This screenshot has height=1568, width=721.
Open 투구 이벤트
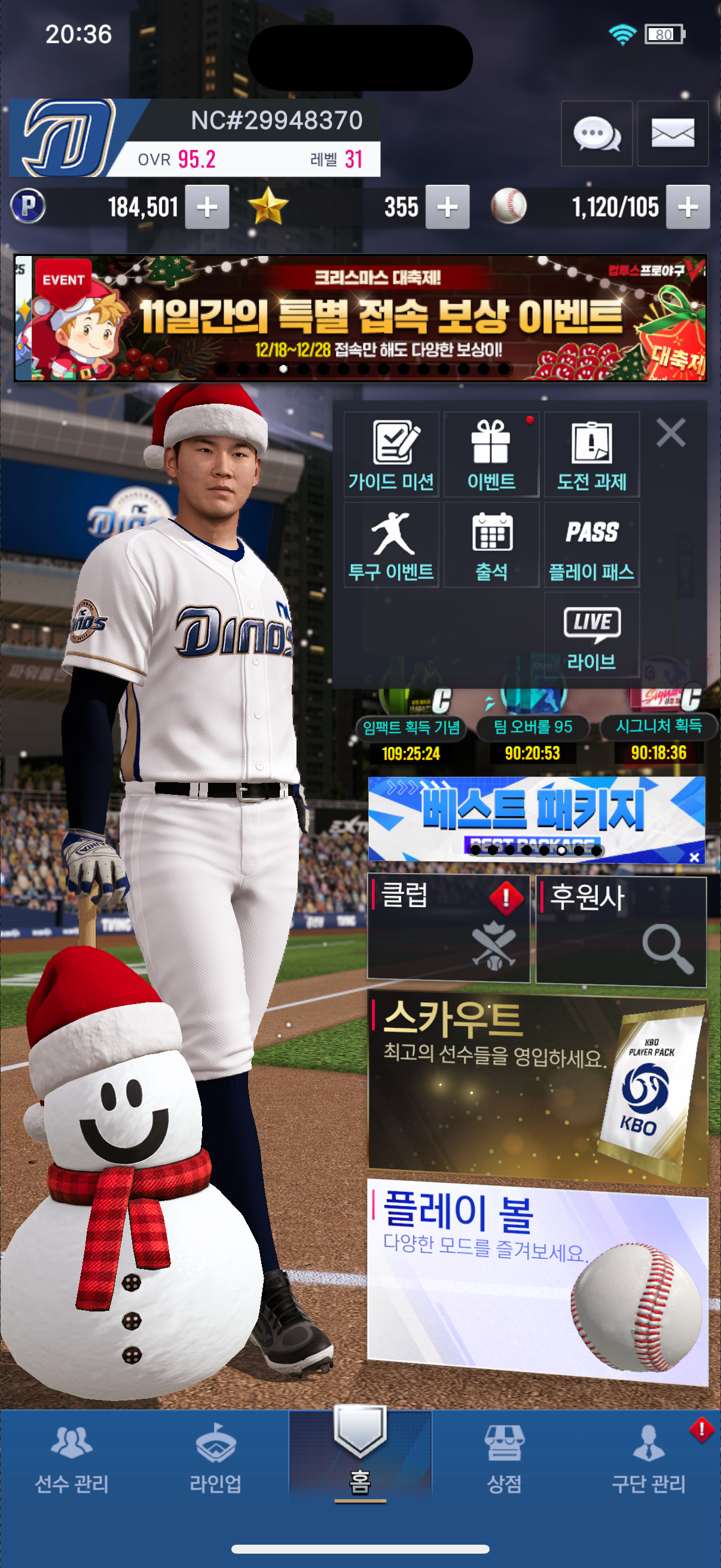[391, 544]
